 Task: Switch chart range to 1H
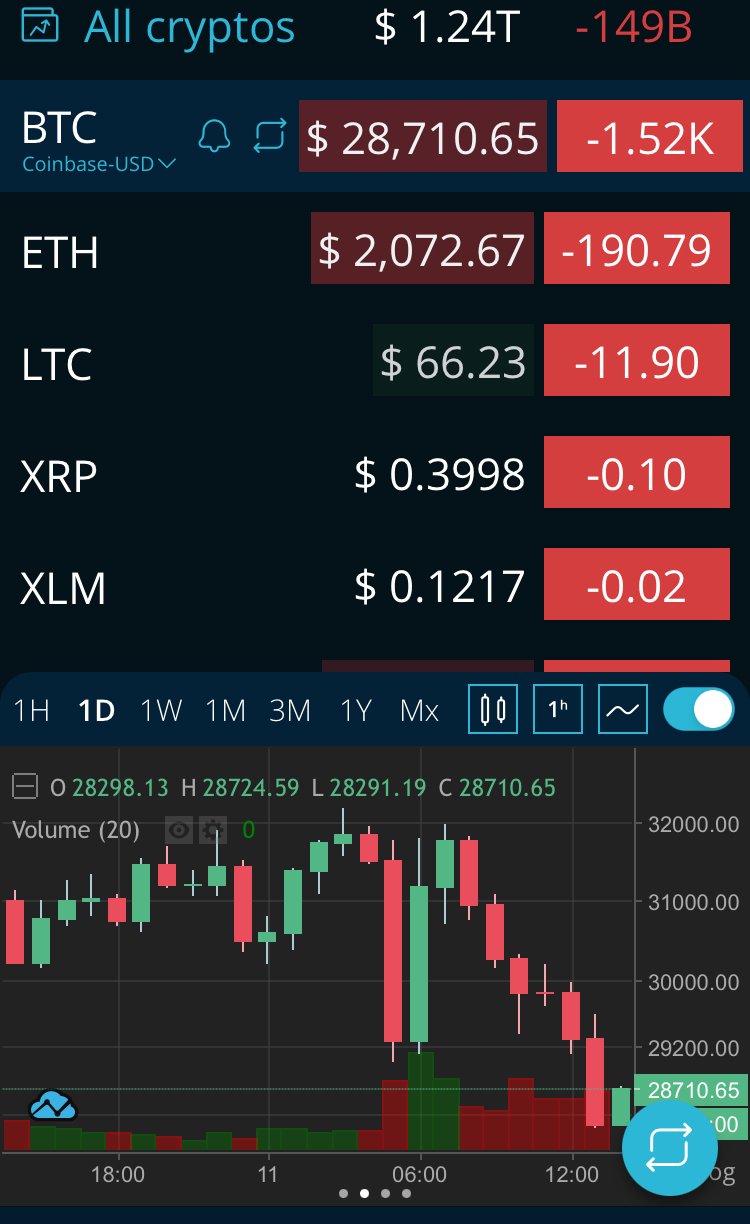[31, 710]
